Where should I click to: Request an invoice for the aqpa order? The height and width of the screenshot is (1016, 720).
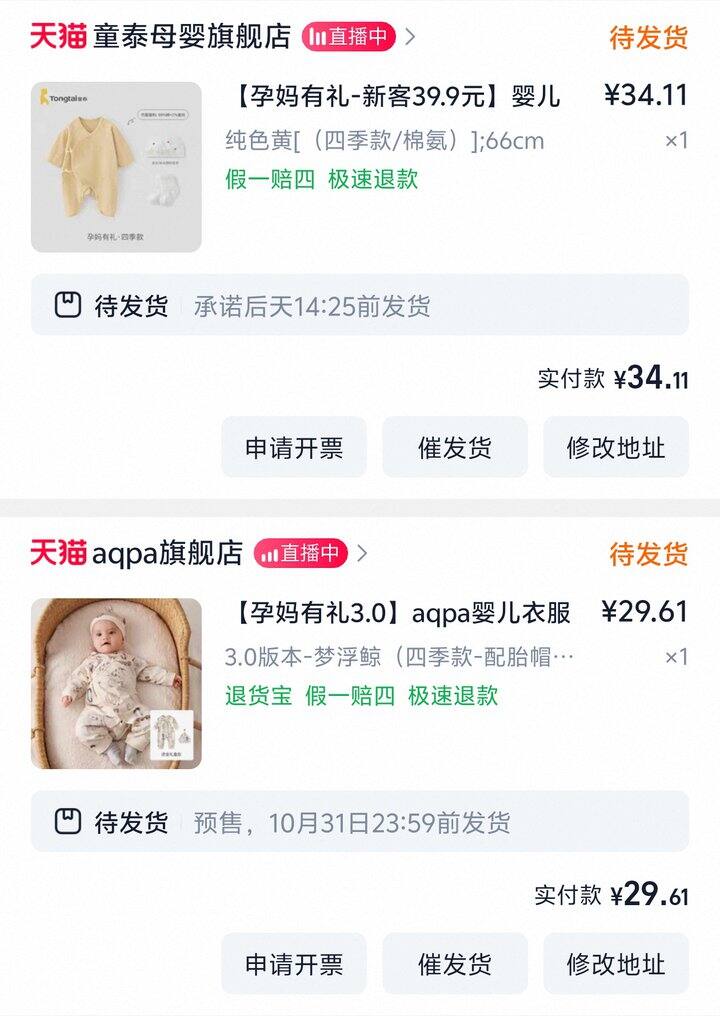[294, 964]
